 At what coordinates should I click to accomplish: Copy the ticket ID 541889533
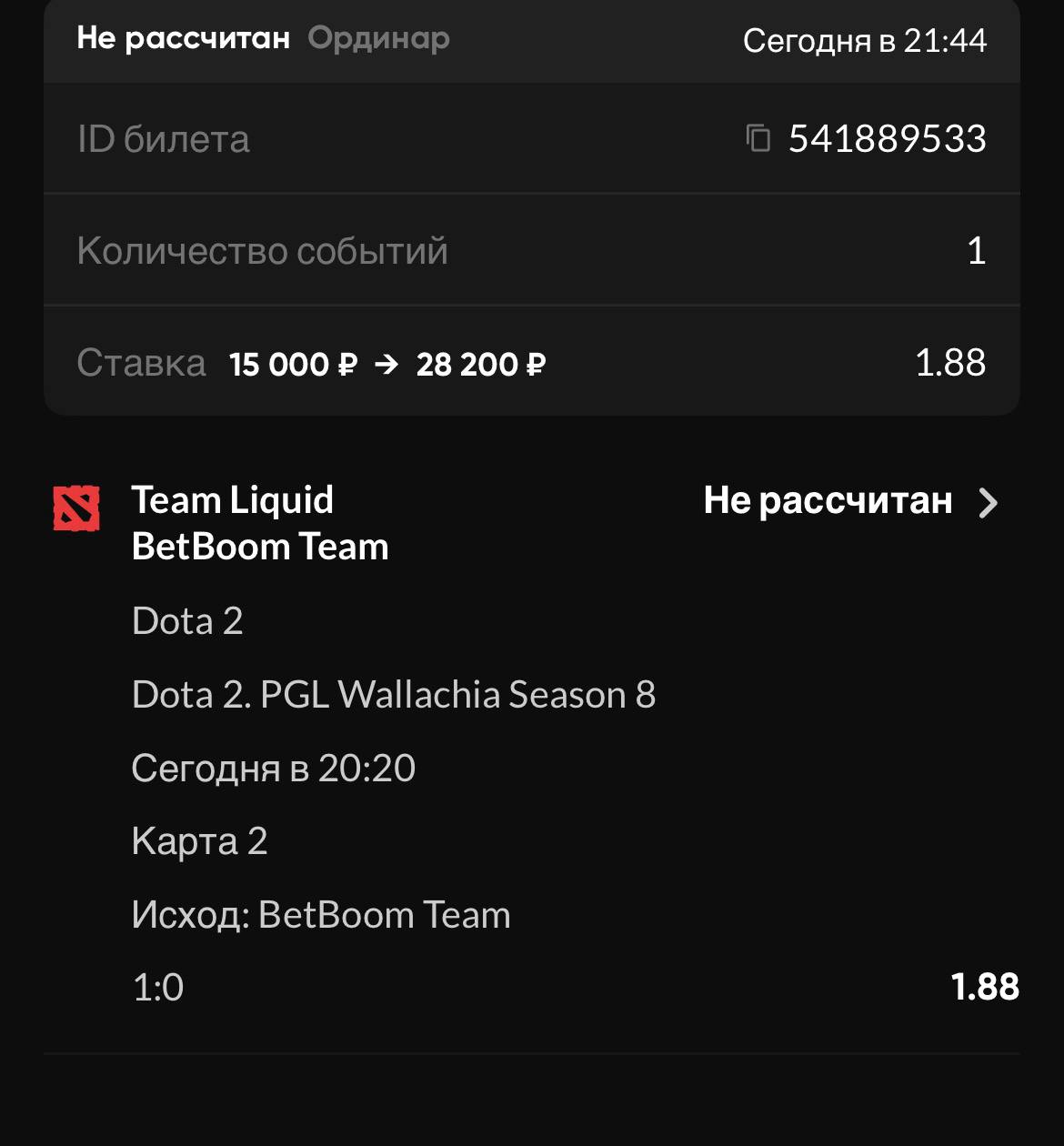coord(758,138)
